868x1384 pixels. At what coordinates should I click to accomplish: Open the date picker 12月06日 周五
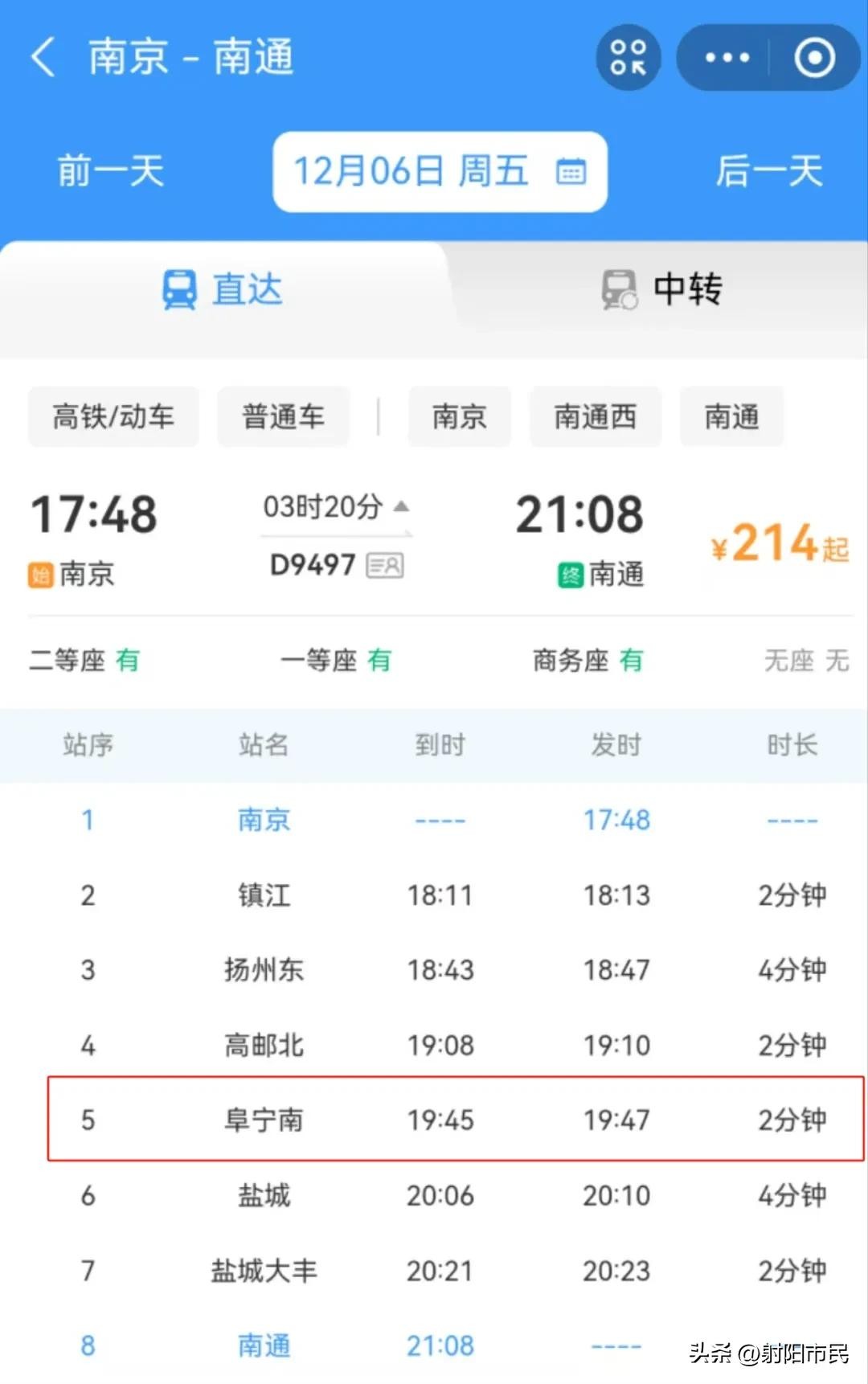[x=440, y=171]
